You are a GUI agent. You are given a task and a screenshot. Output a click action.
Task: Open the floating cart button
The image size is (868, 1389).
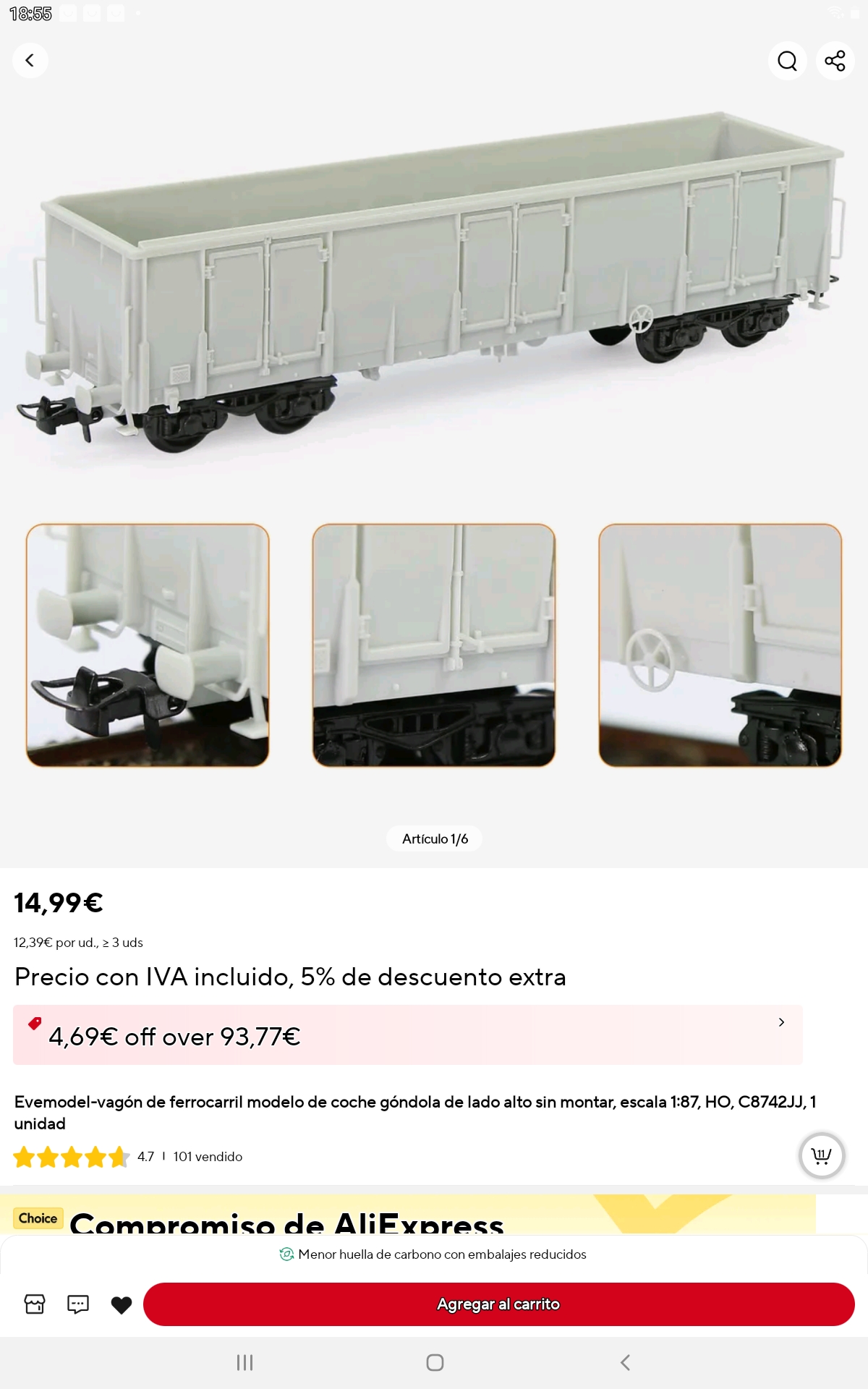822,1155
